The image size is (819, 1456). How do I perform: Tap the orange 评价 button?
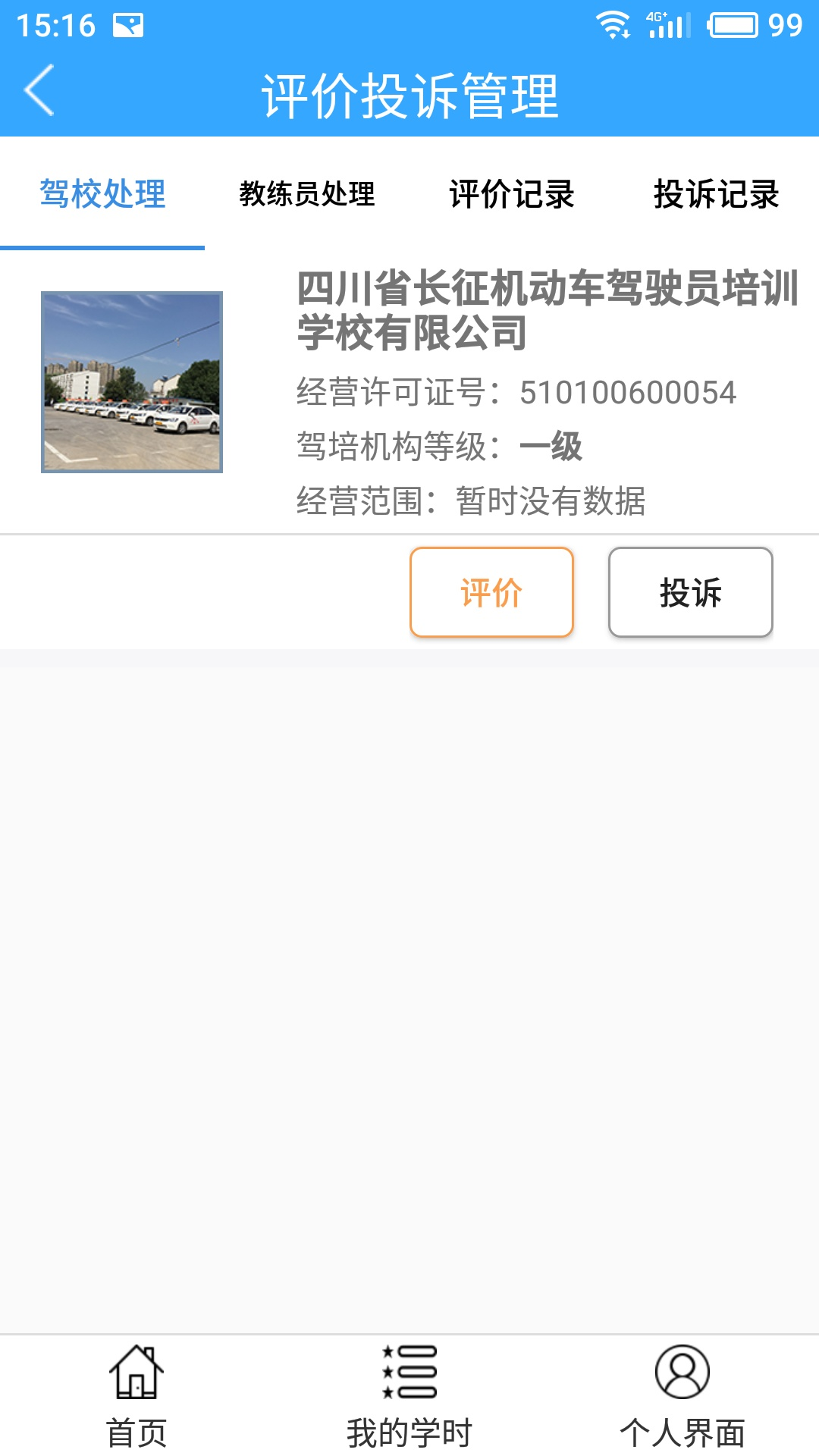click(x=491, y=592)
